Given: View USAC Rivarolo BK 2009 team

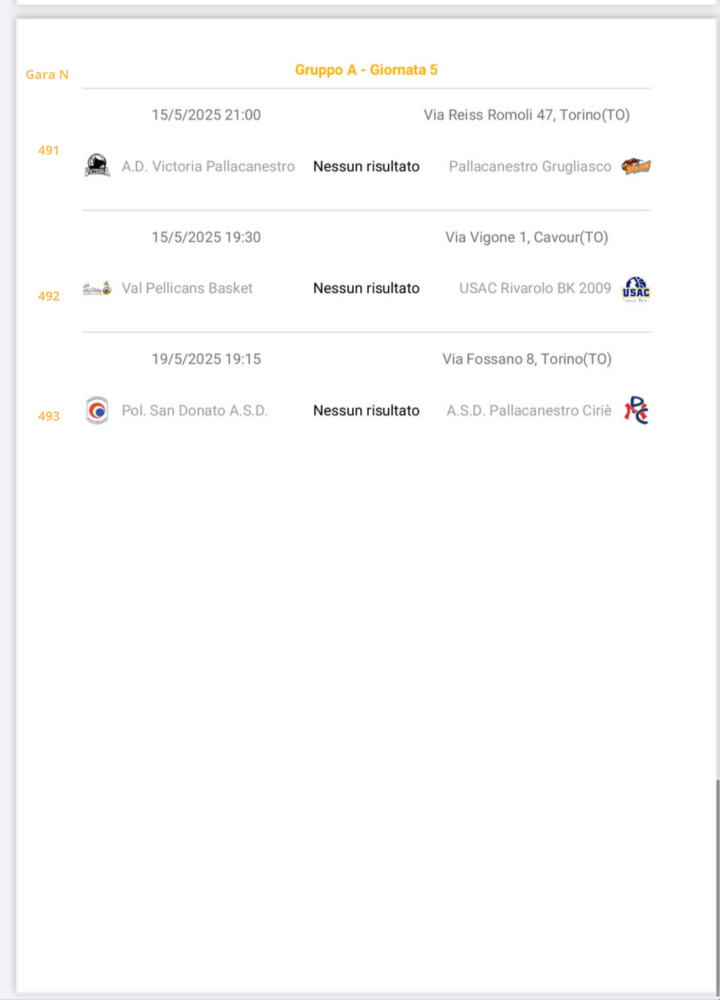Looking at the screenshot, I should point(535,288).
